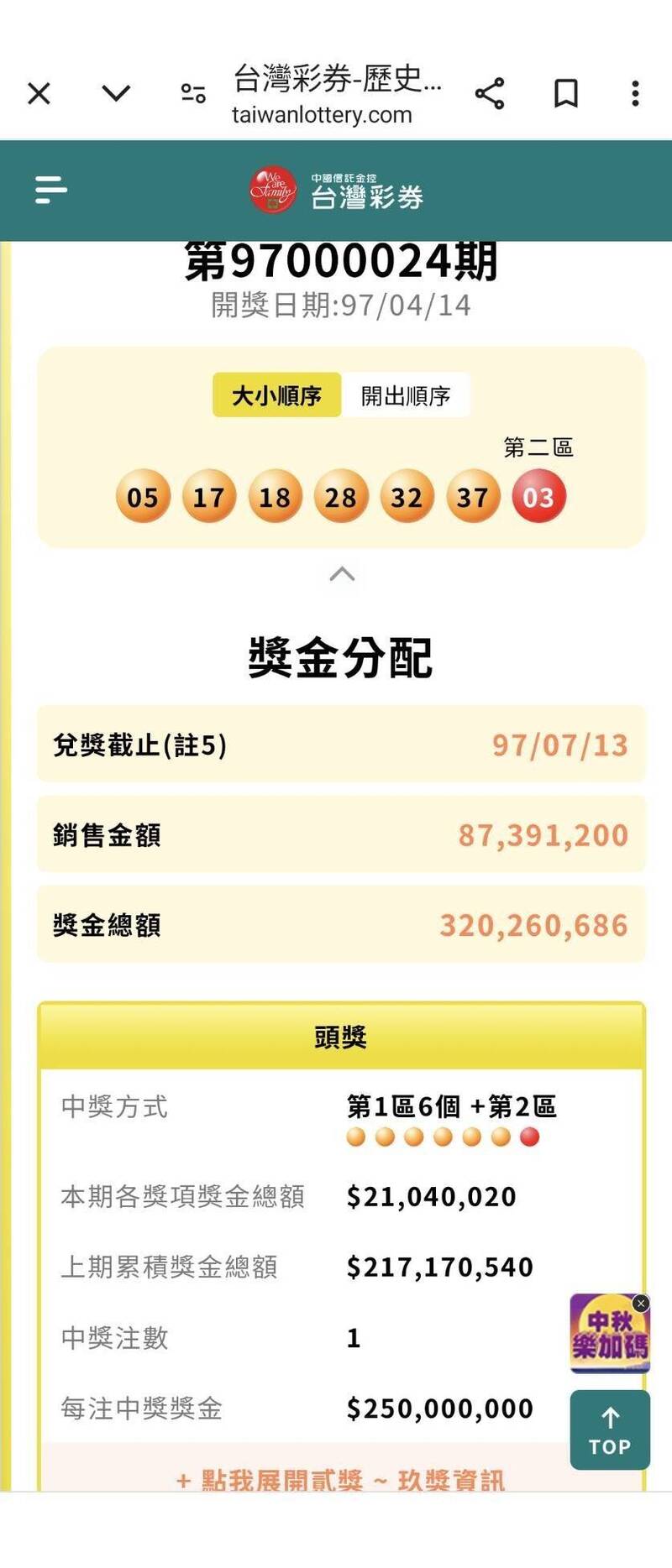This screenshot has width=672, height=1568.
Task: Open the browser share icon
Action: (490, 94)
